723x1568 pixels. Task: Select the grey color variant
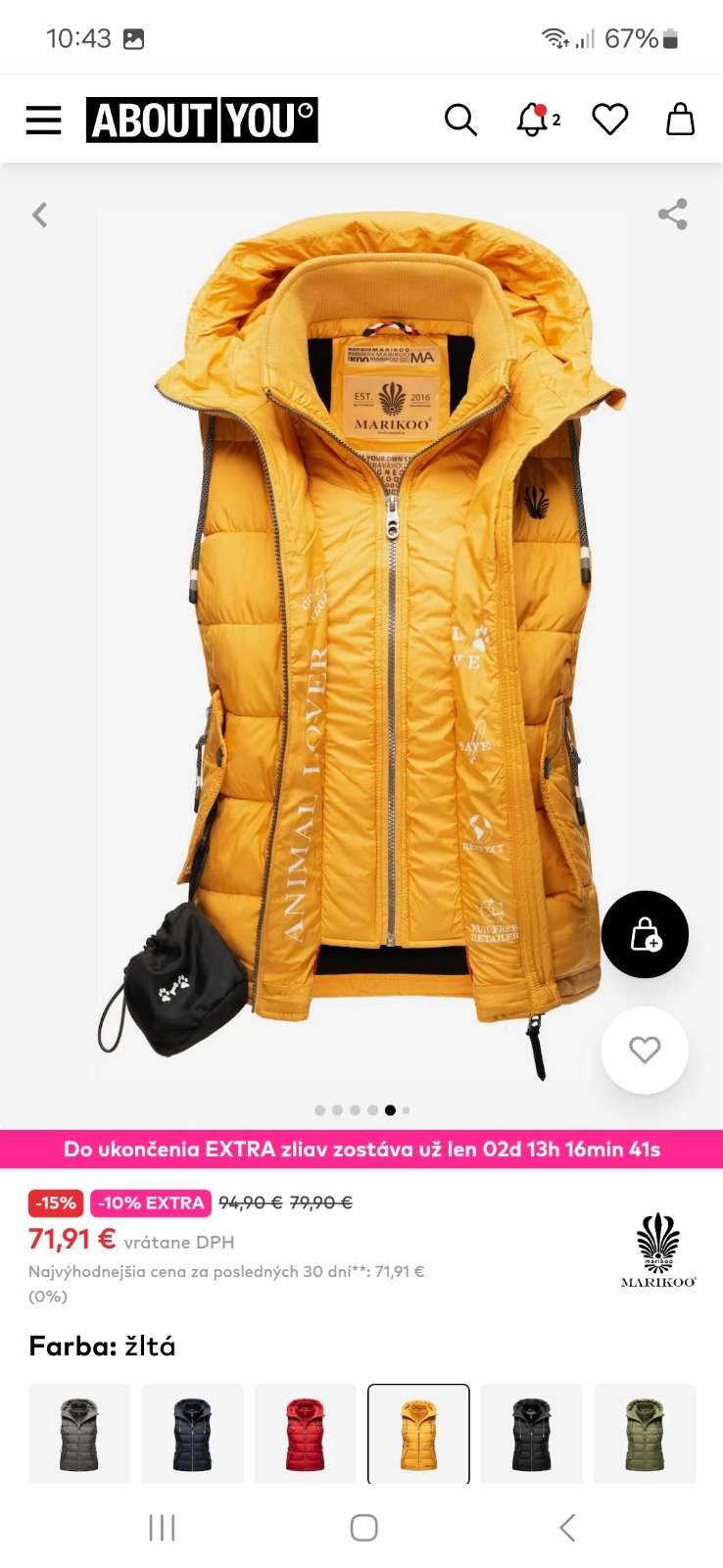(x=79, y=1433)
